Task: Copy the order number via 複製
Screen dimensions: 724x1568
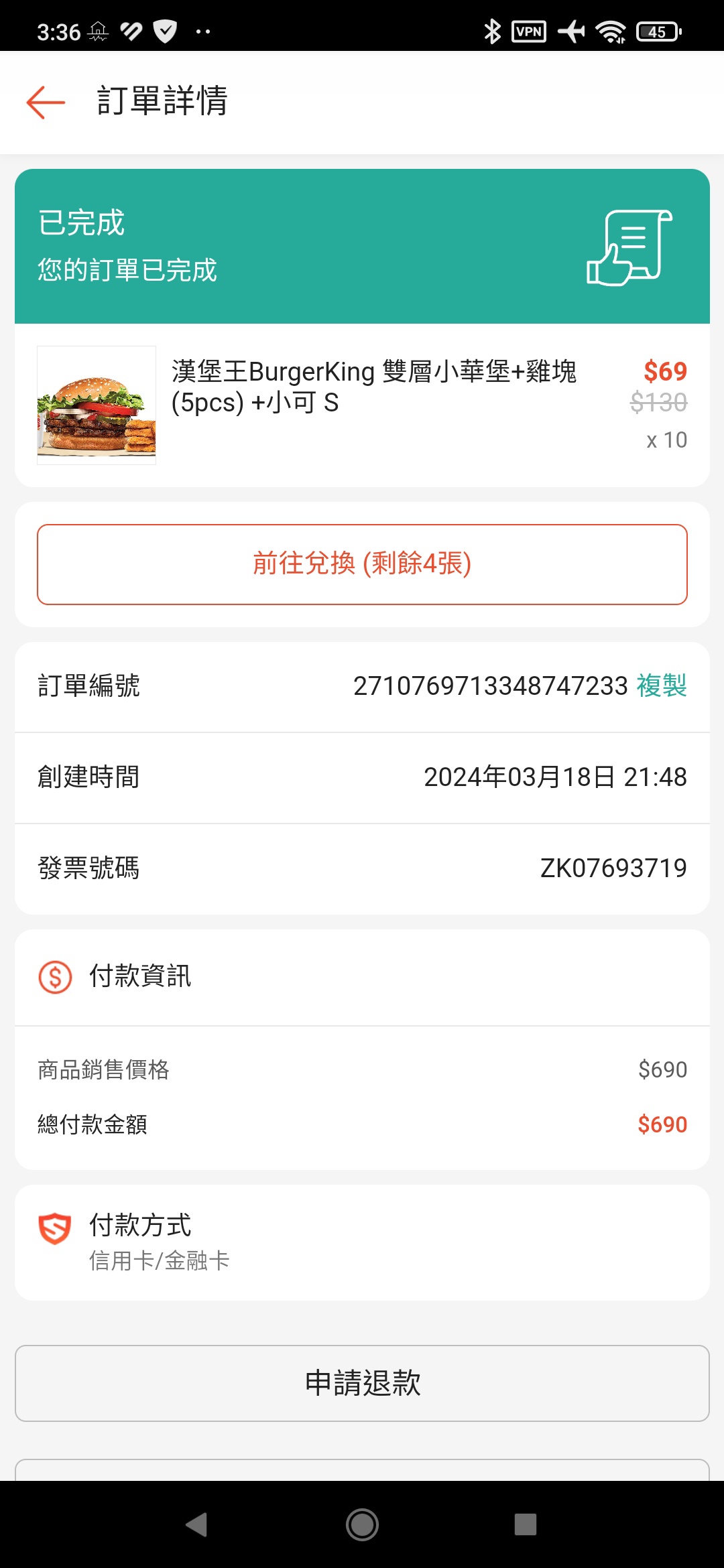Action: tap(662, 685)
